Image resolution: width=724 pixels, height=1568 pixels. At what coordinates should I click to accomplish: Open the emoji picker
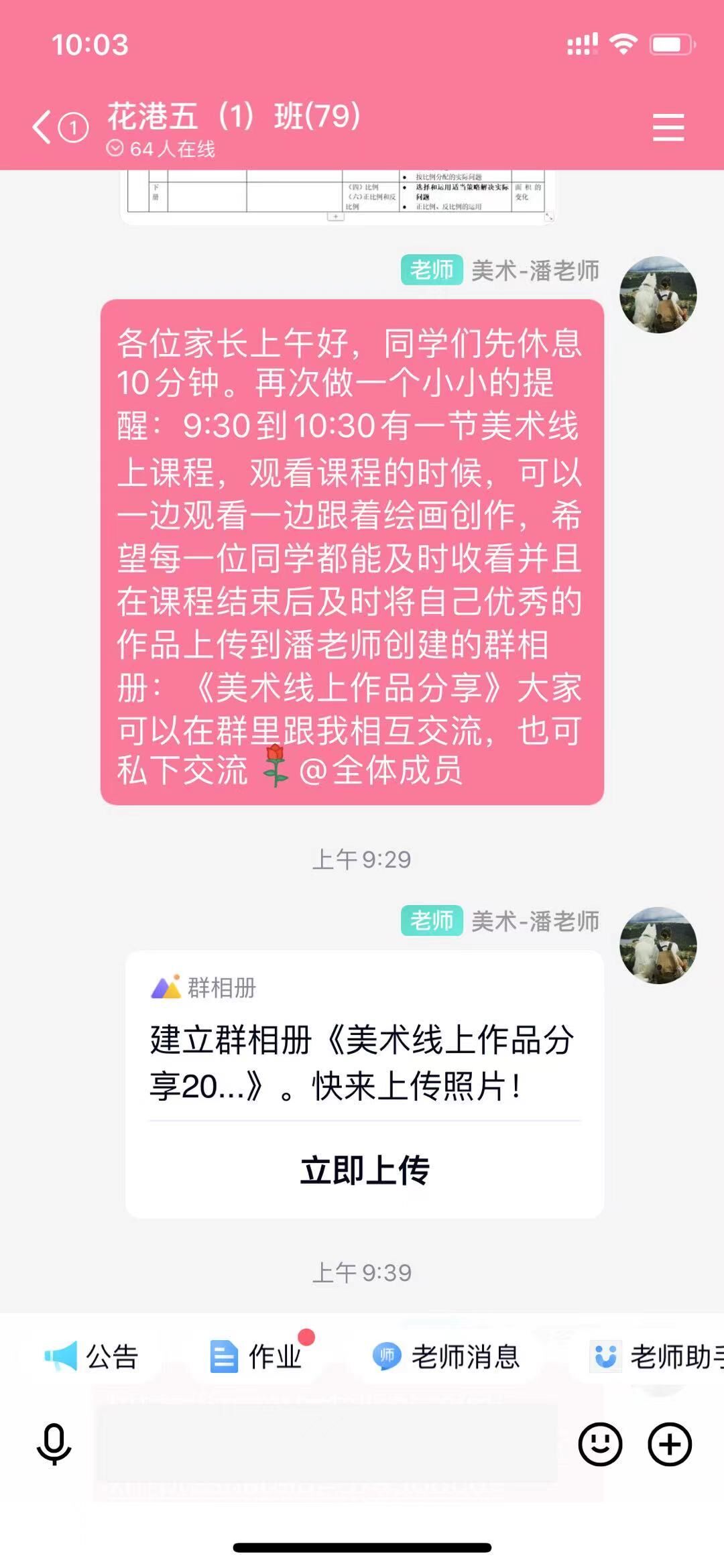point(600,1444)
